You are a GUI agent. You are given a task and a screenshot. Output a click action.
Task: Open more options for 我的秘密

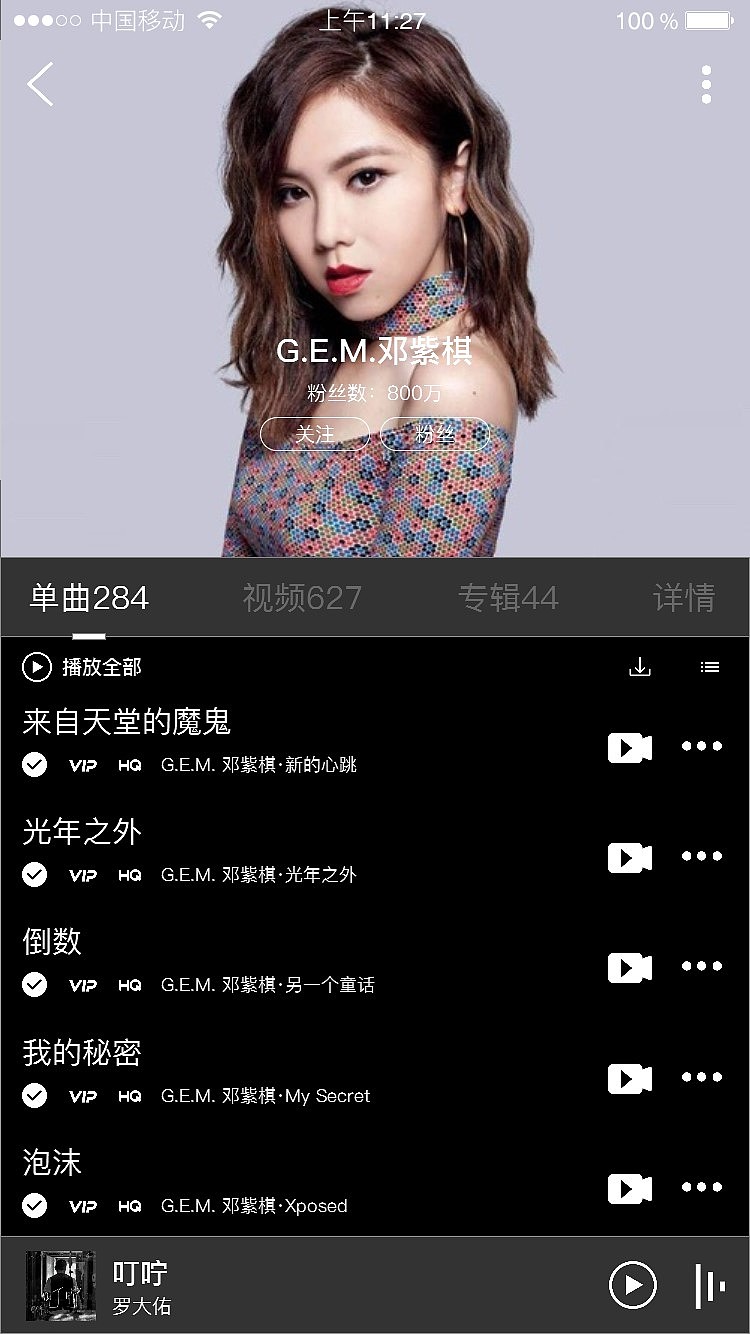tap(701, 1078)
